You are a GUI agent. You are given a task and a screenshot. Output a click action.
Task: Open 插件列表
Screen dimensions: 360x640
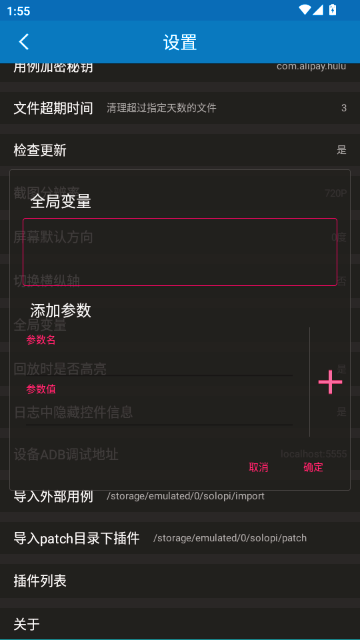tap(180, 581)
